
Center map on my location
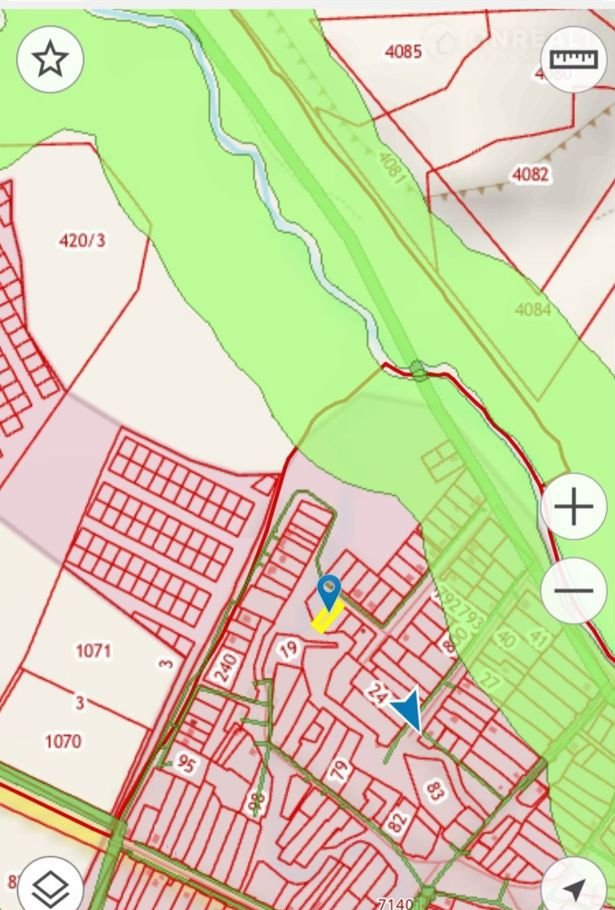(574, 887)
